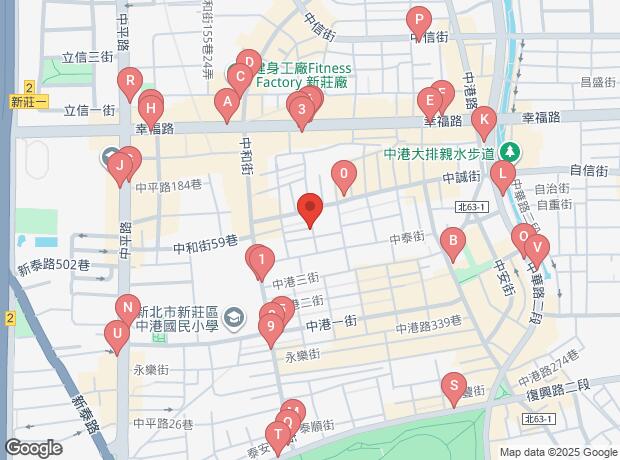Open map marker S

pos(454,385)
